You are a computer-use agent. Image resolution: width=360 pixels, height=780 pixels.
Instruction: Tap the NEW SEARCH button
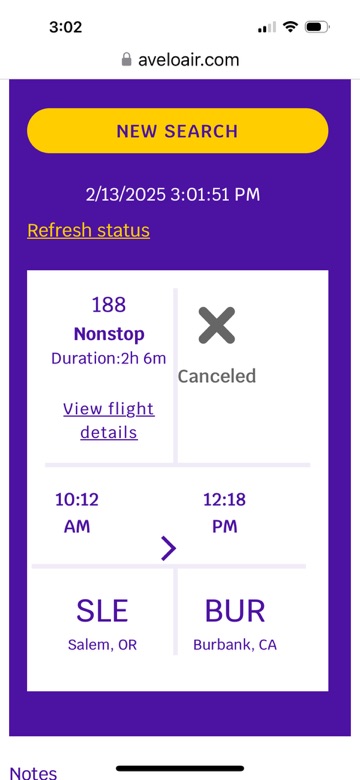click(178, 131)
